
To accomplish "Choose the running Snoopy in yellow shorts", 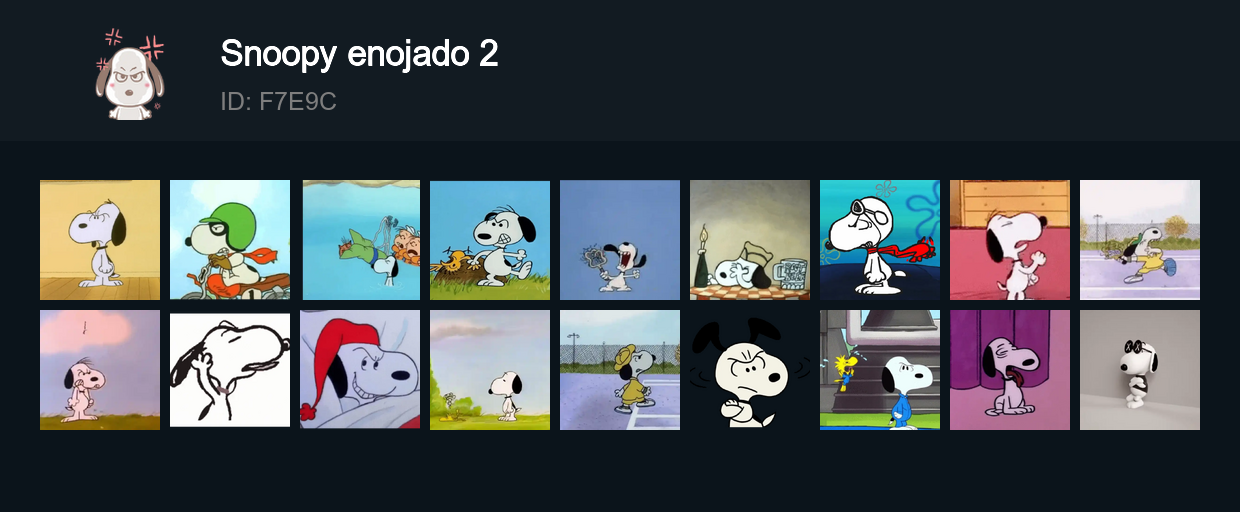I will point(1140,240).
